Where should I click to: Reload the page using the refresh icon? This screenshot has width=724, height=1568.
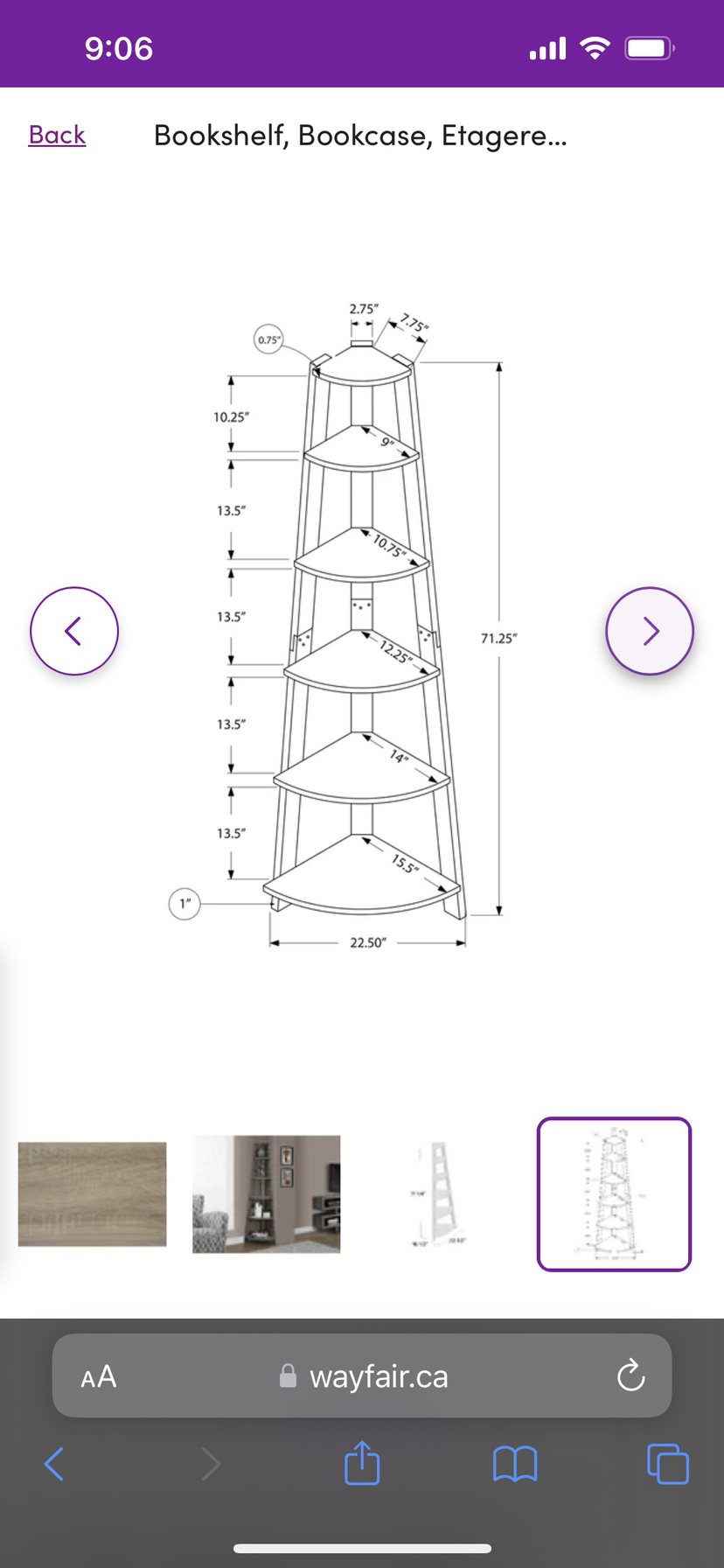[631, 1375]
